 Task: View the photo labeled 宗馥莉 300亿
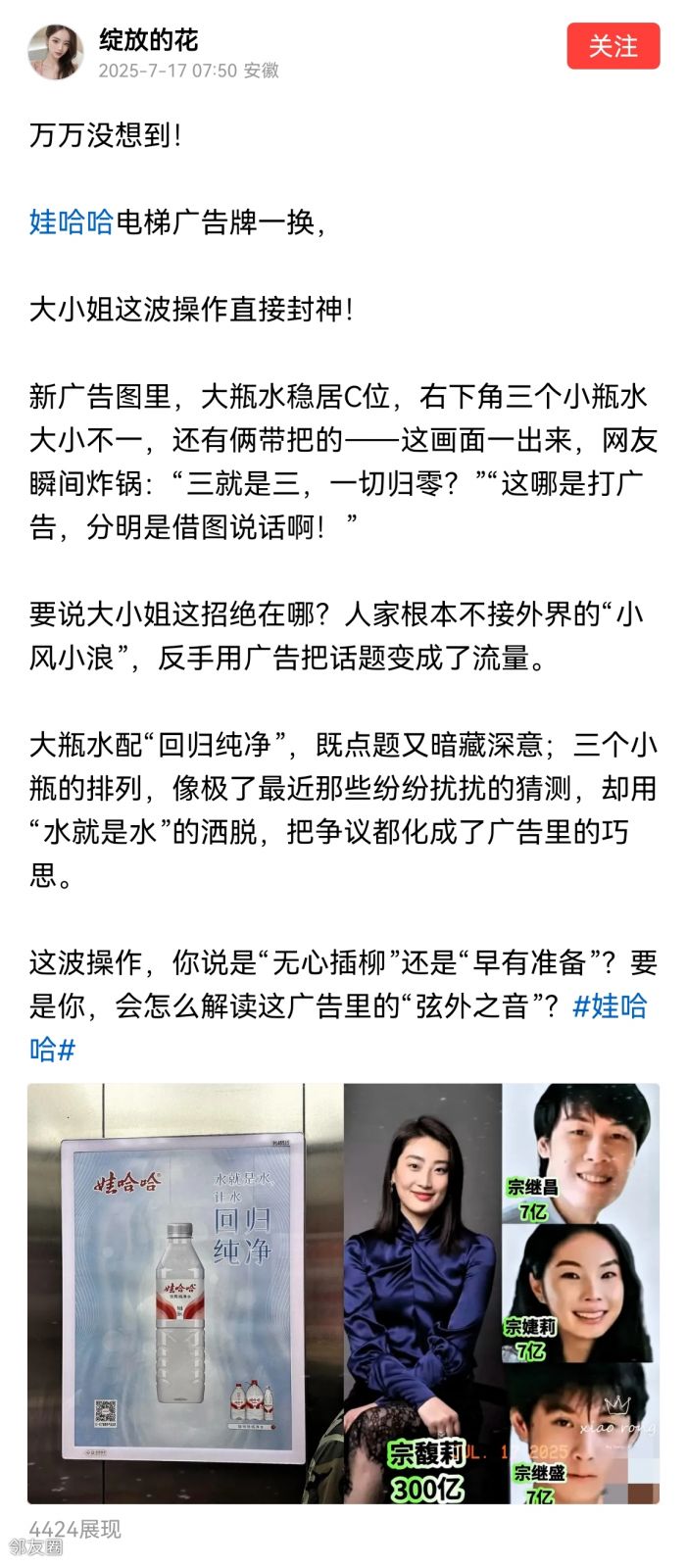tap(423, 1294)
